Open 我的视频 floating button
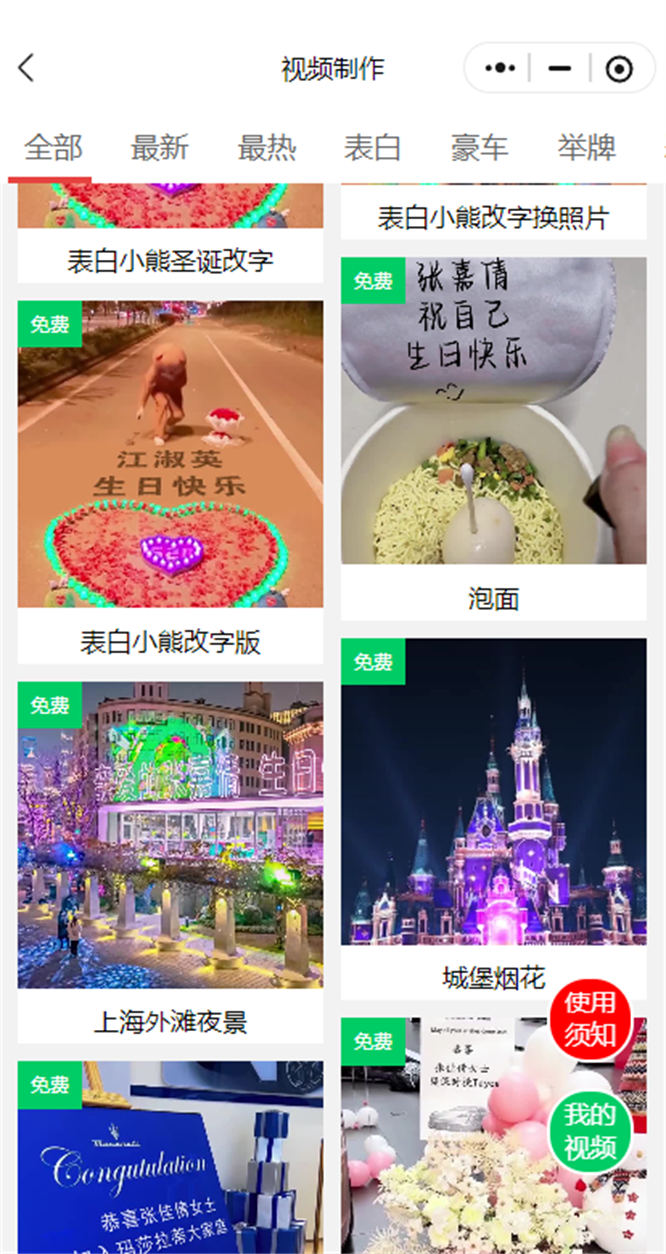Image resolution: width=666 pixels, height=1254 pixels. tap(590, 1131)
